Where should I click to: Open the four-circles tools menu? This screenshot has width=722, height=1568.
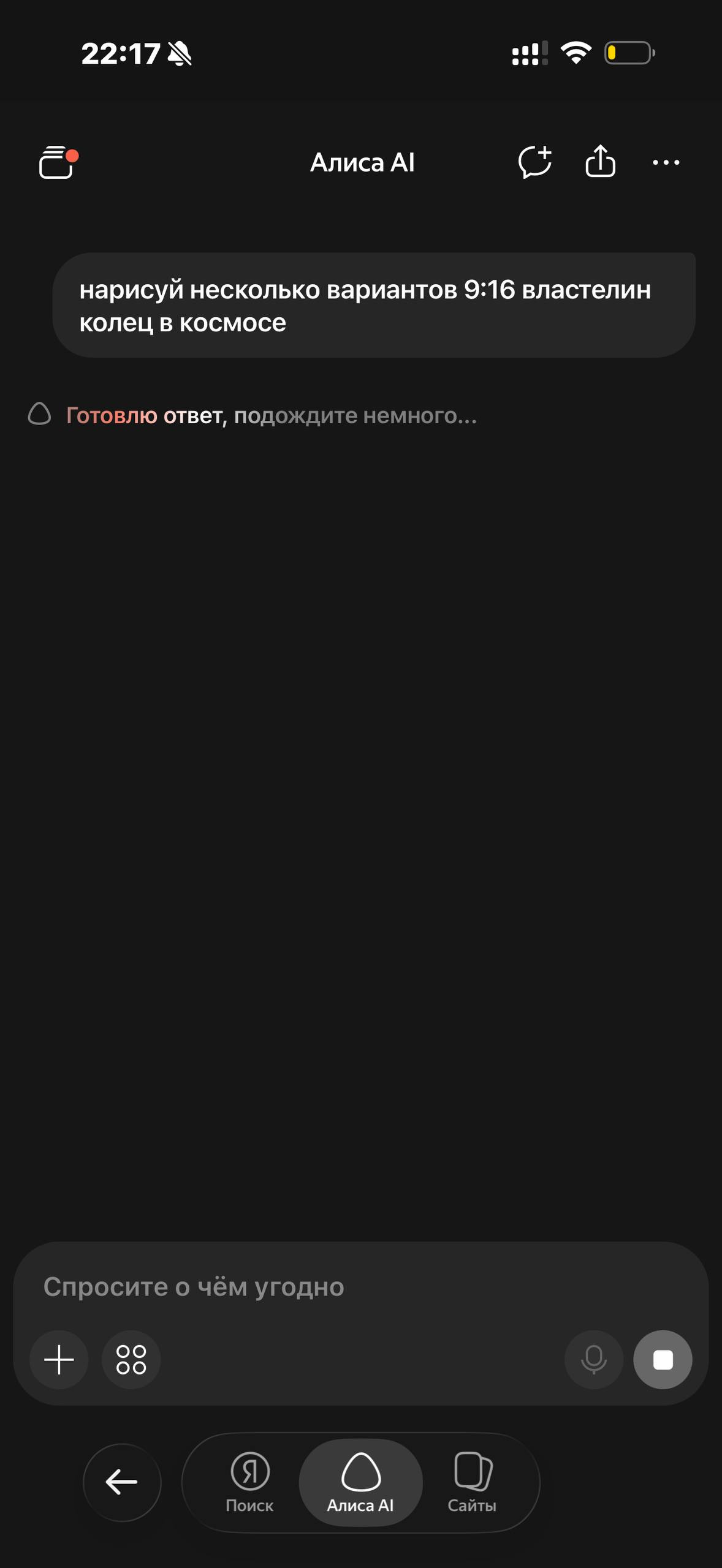[131, 1360]
